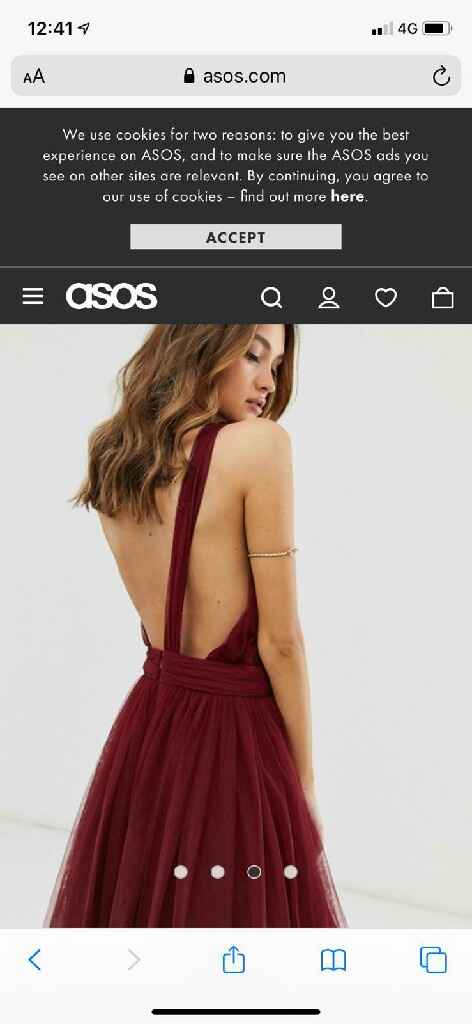Edit the asos.com address bar
This screenshot has height=1024, width=472.
coord(236,76)
